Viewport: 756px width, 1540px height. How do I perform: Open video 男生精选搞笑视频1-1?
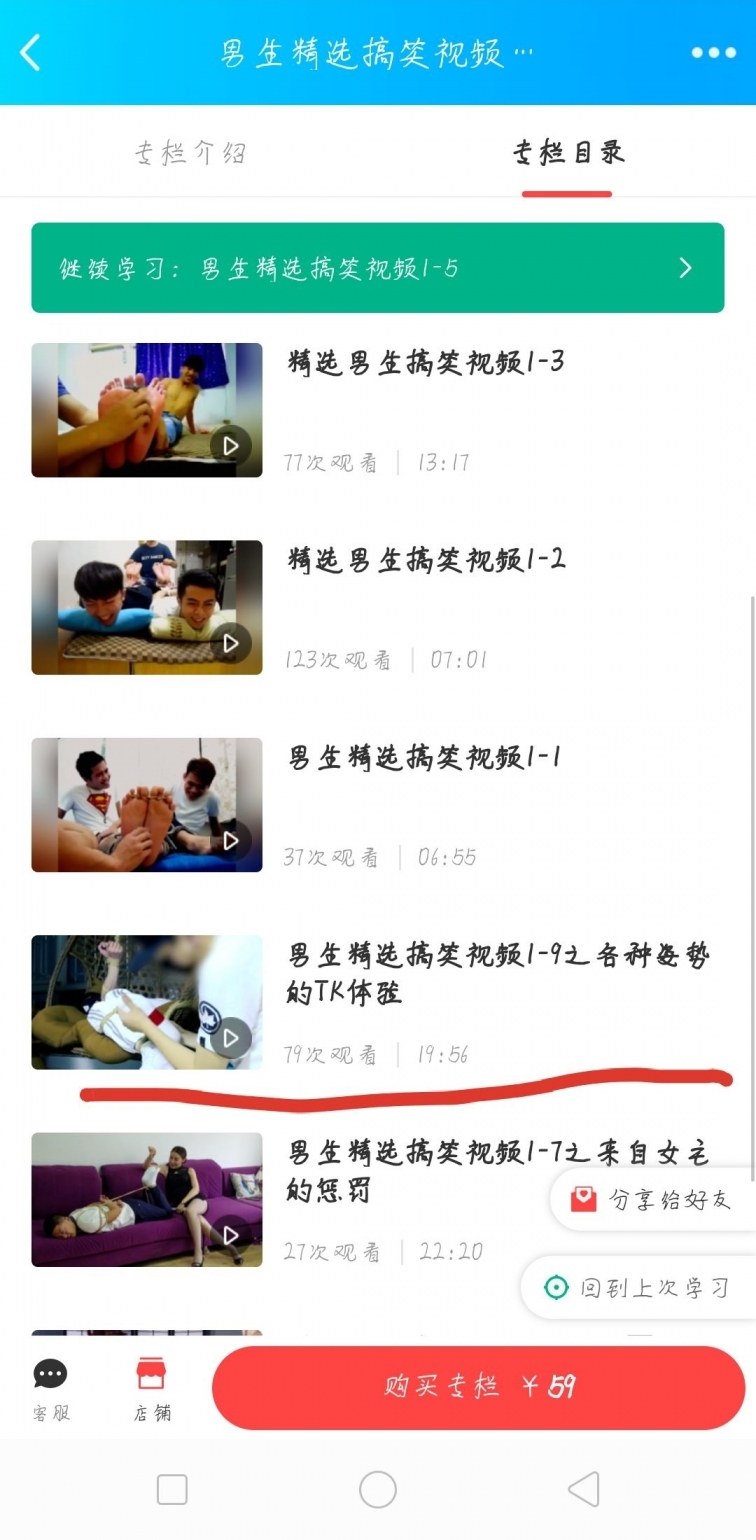tap(425, 757)
